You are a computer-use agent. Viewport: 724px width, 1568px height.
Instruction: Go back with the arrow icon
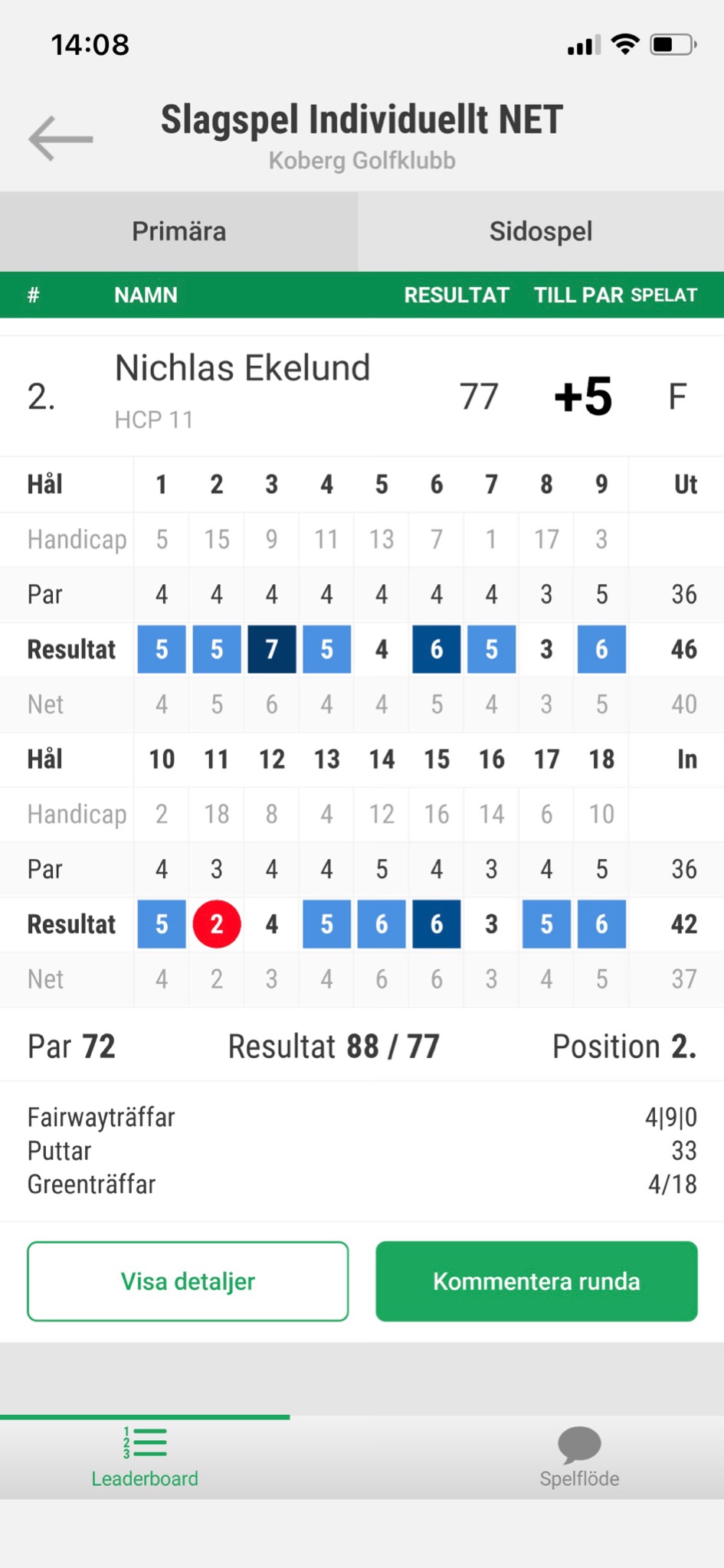(61, 139)
